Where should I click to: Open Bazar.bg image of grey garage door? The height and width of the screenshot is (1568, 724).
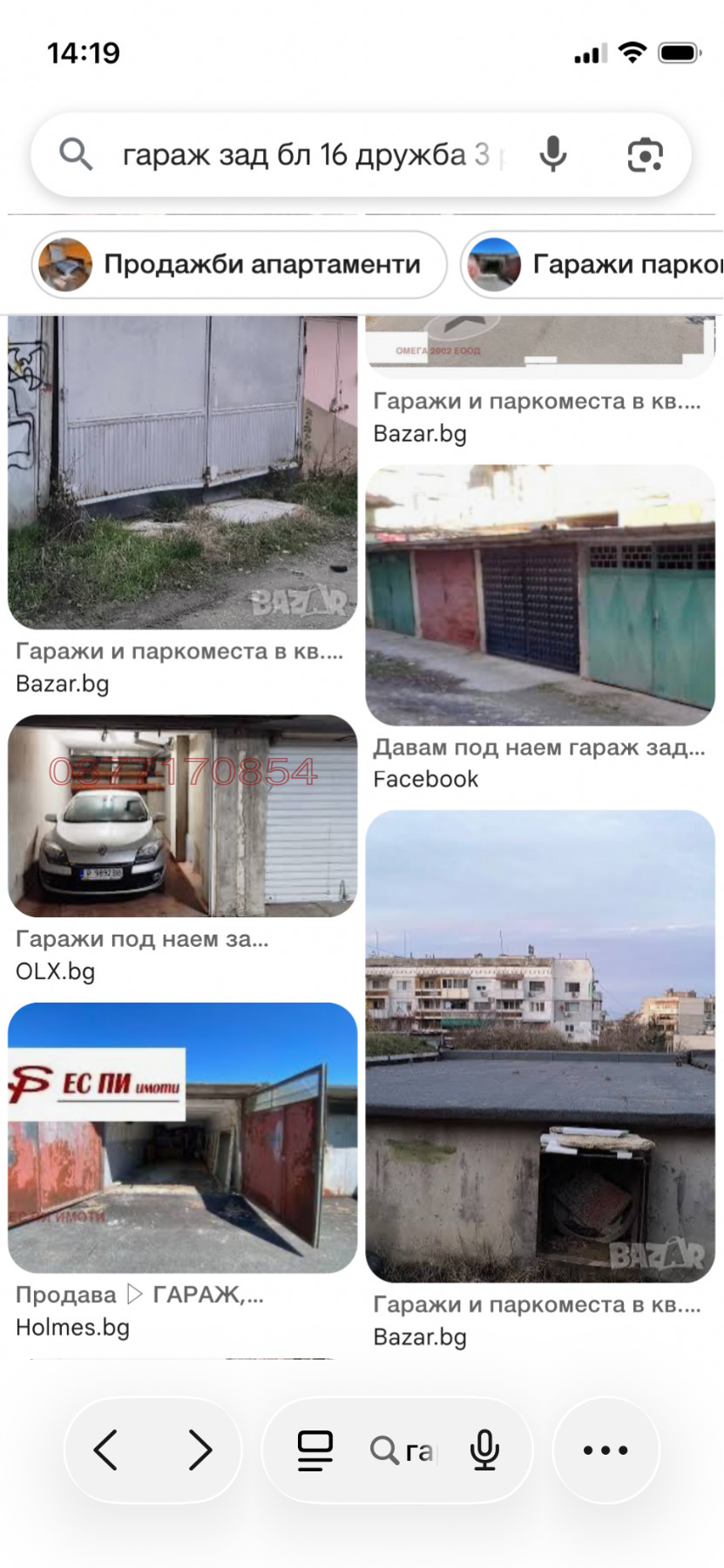coord(182,471)
